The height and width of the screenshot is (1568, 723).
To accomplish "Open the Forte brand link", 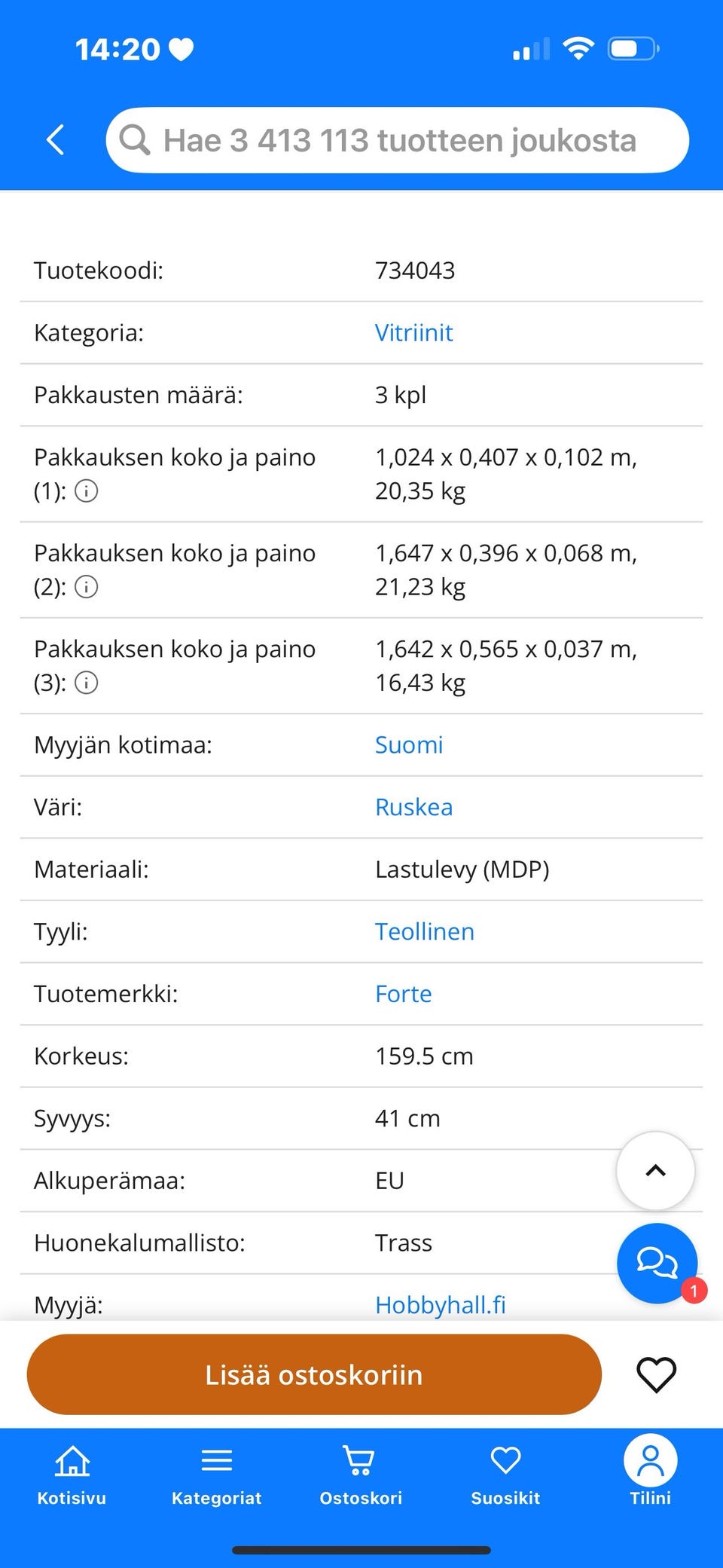I will pyautogui.click(x=403, y=994).
